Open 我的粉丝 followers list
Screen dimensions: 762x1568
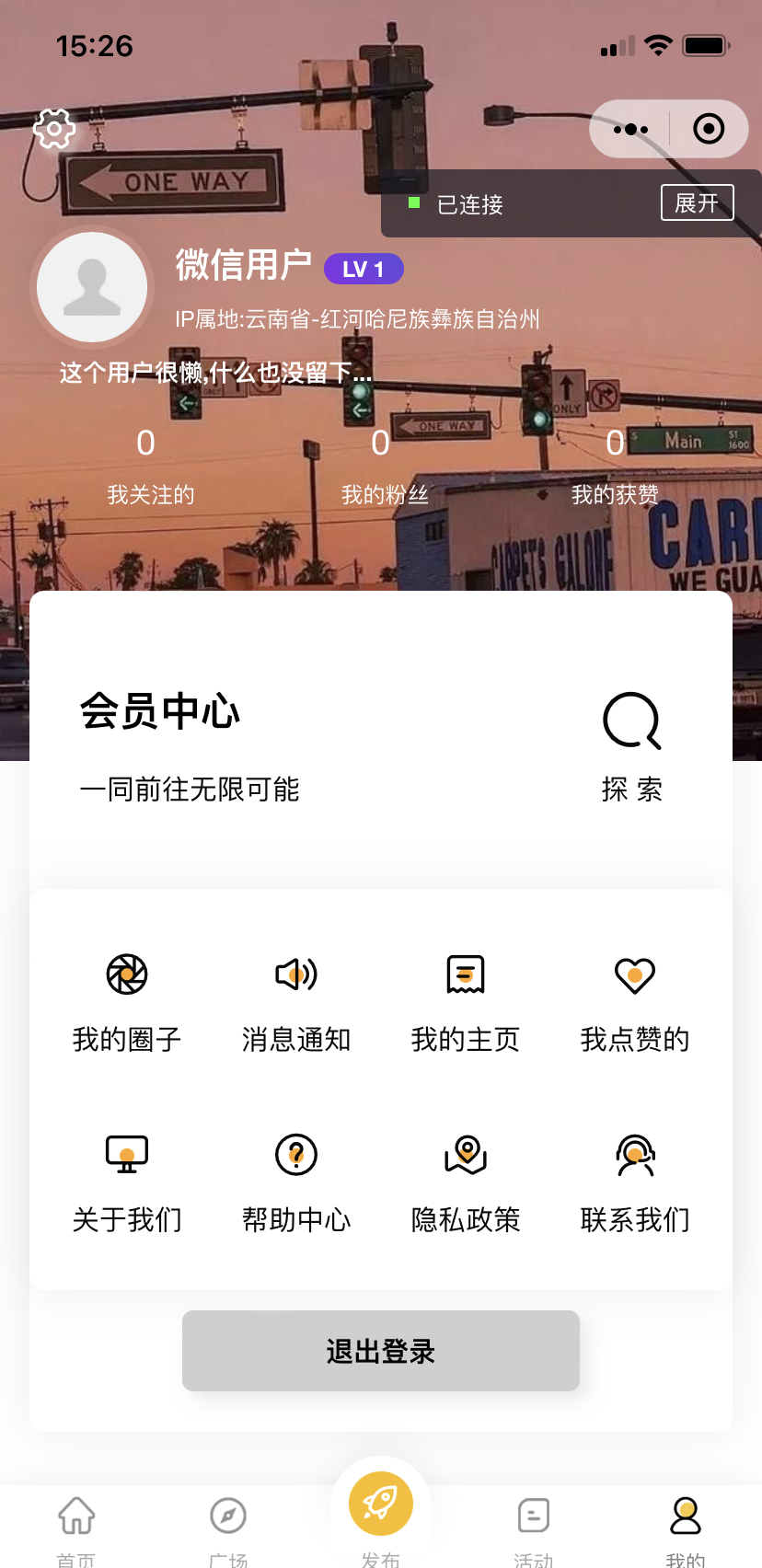click(x=380, y=465)
